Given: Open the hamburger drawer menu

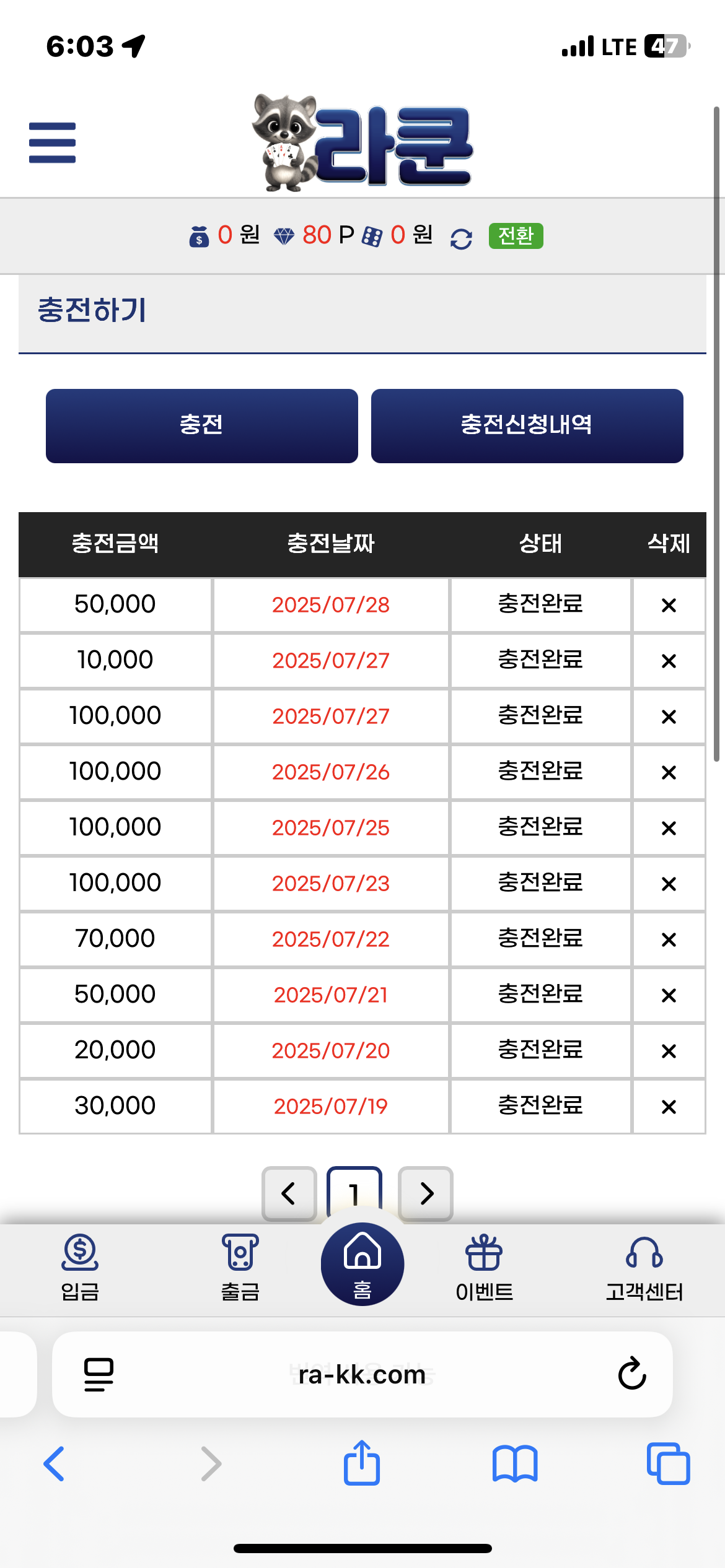Looking at the screenshot, I should click(52, 142).
